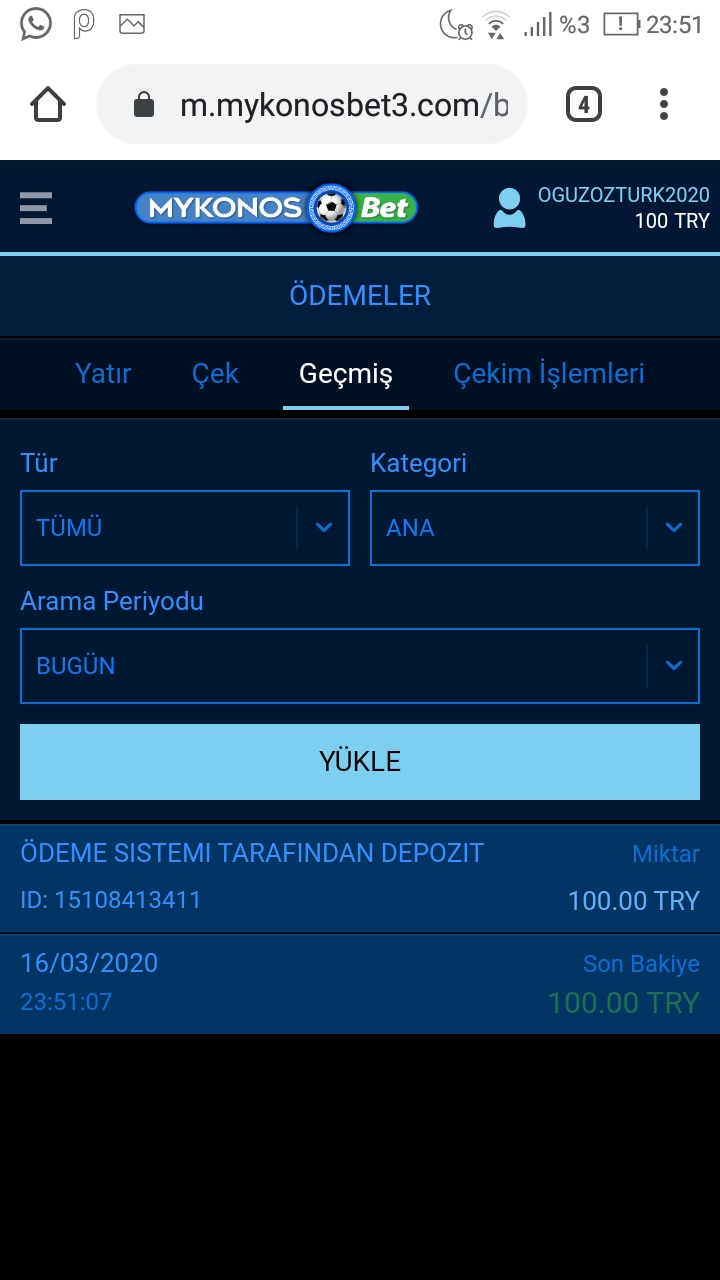Expand the Kategori dropdown showing ANA
The height and width of the screenshot is (1280, 720).
point(535,528)
